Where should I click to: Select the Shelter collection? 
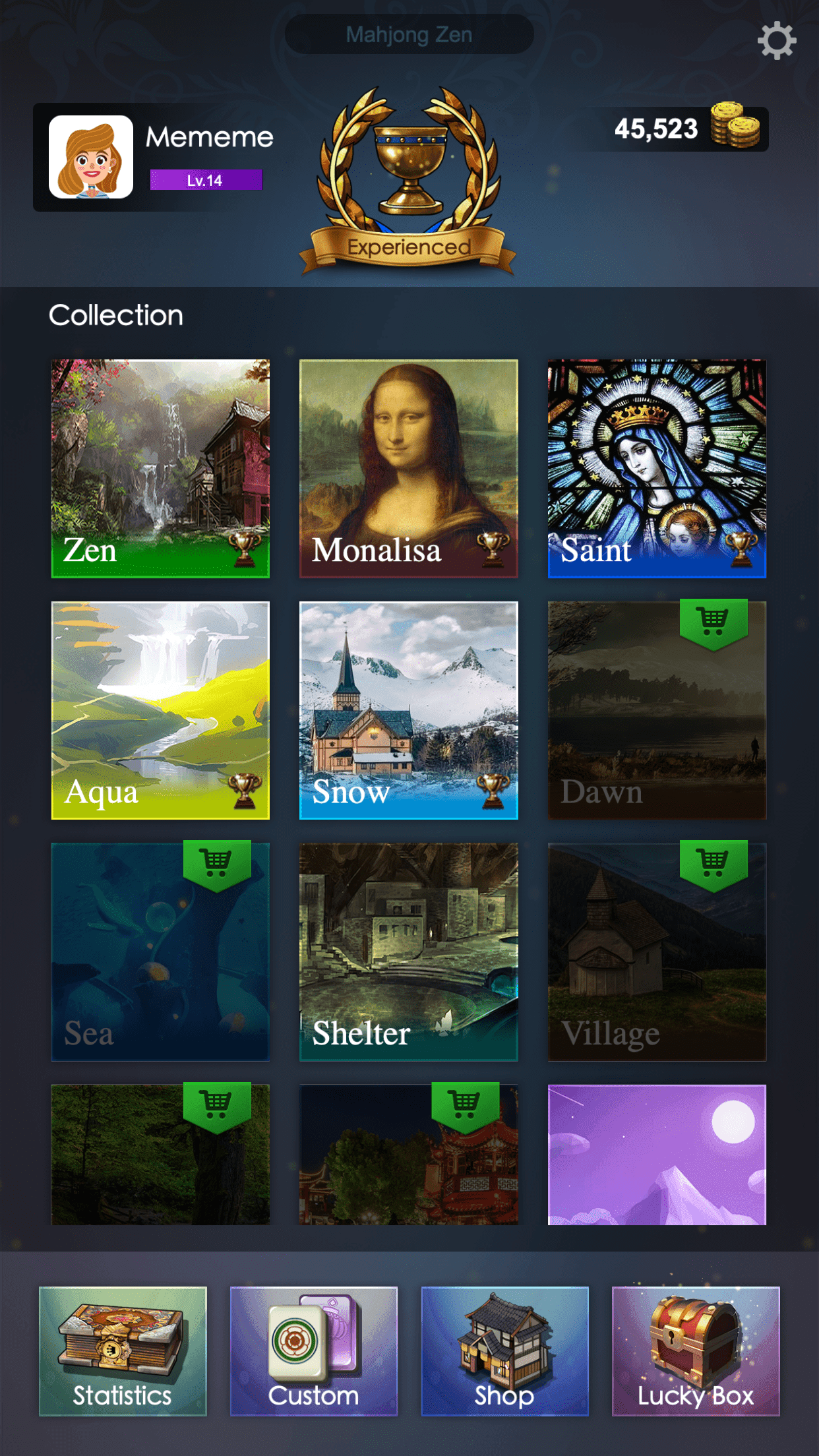pyautogui.click(x=409, y=952)
